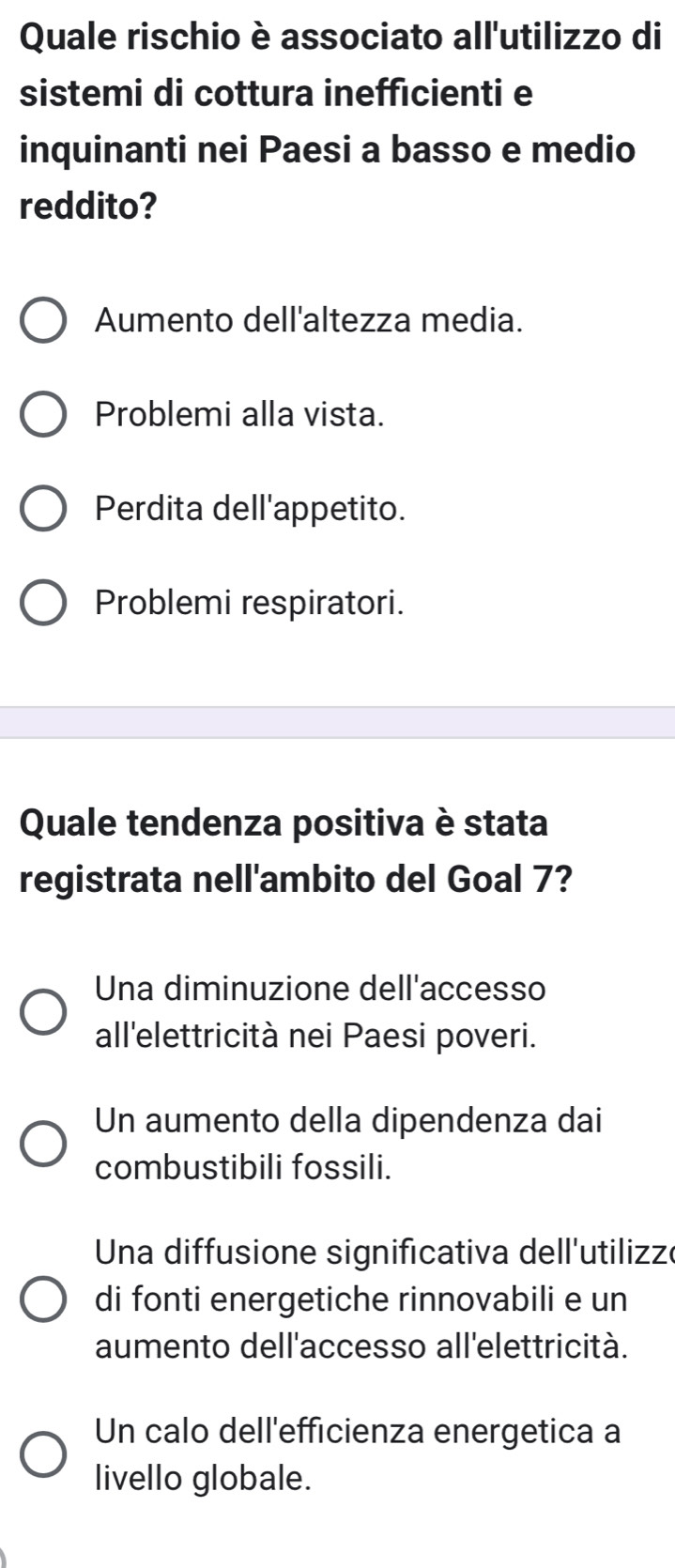Tick the 'fonti energetiche rinnovabili' answer
This screenshot has width=675, height=1568.
click(x=43, y=1299)
